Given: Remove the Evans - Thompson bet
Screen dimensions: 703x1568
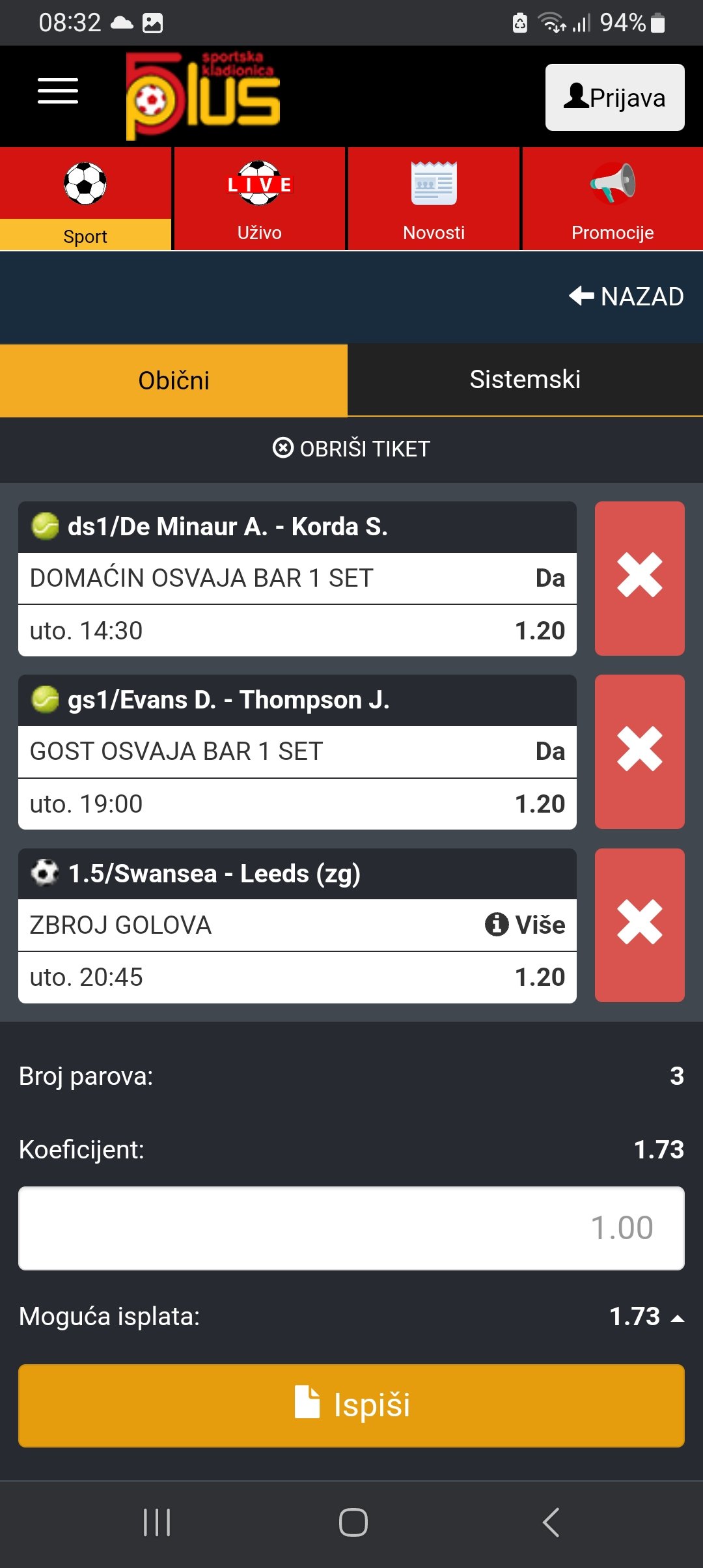Looking at the screenshot, I should click(639, 751).
